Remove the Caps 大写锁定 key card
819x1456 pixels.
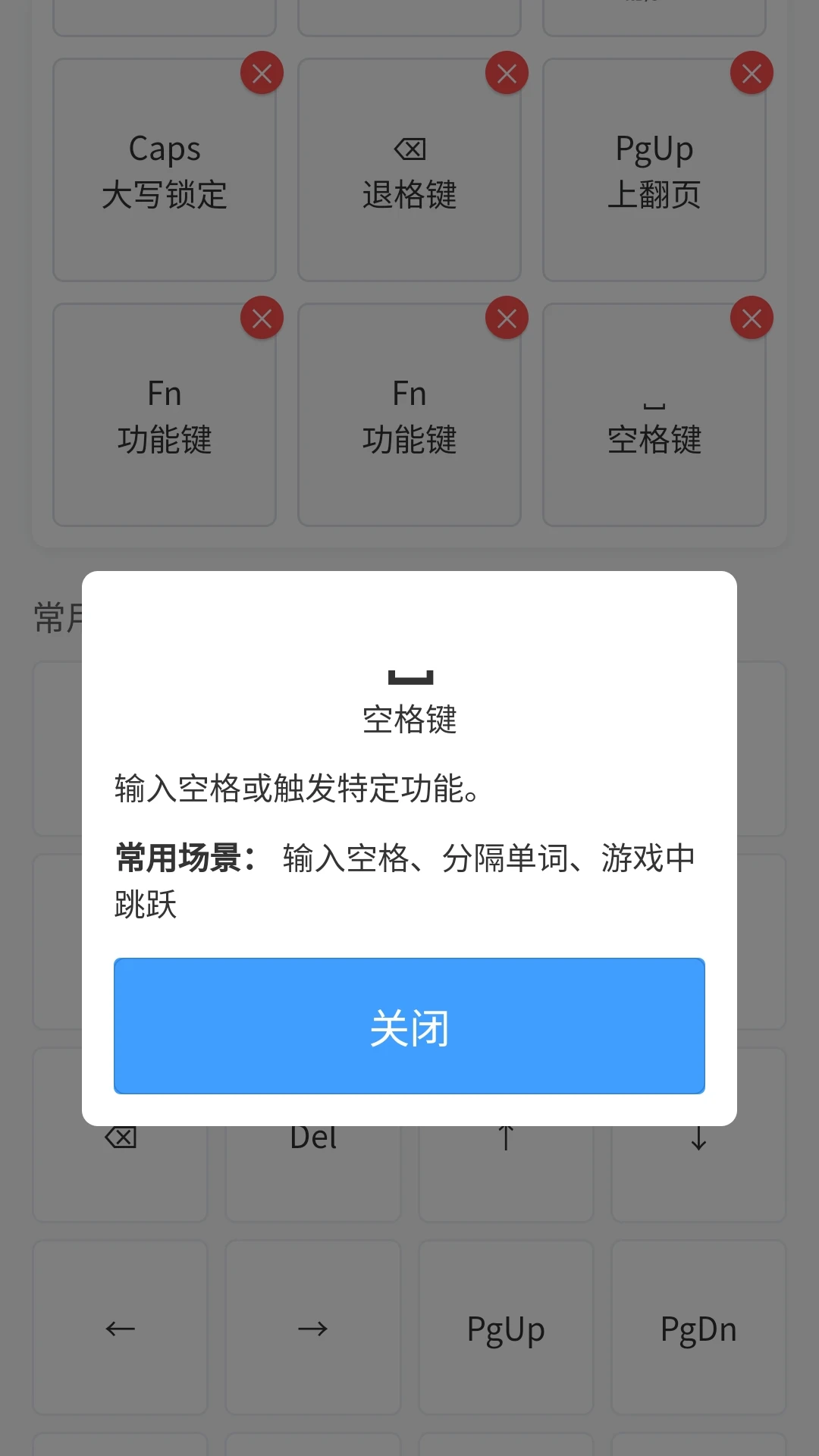(x=262, y=73)
